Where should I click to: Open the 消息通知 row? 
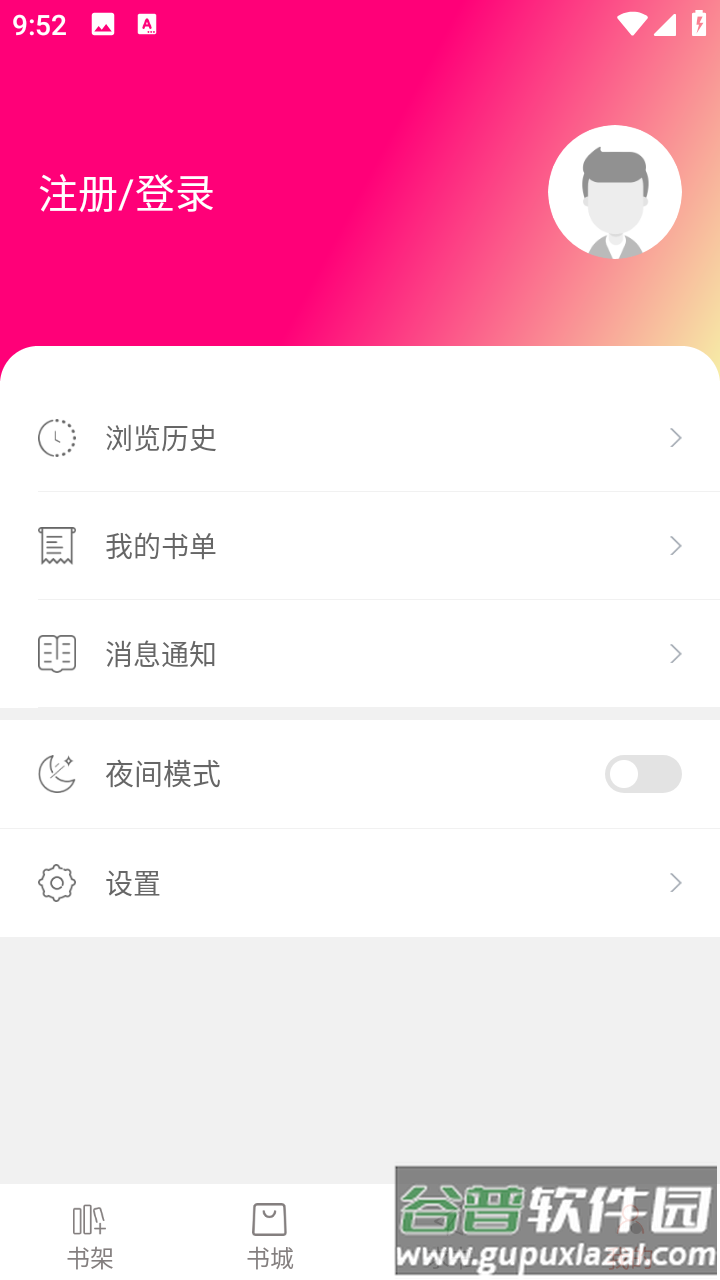pos(360,654)
